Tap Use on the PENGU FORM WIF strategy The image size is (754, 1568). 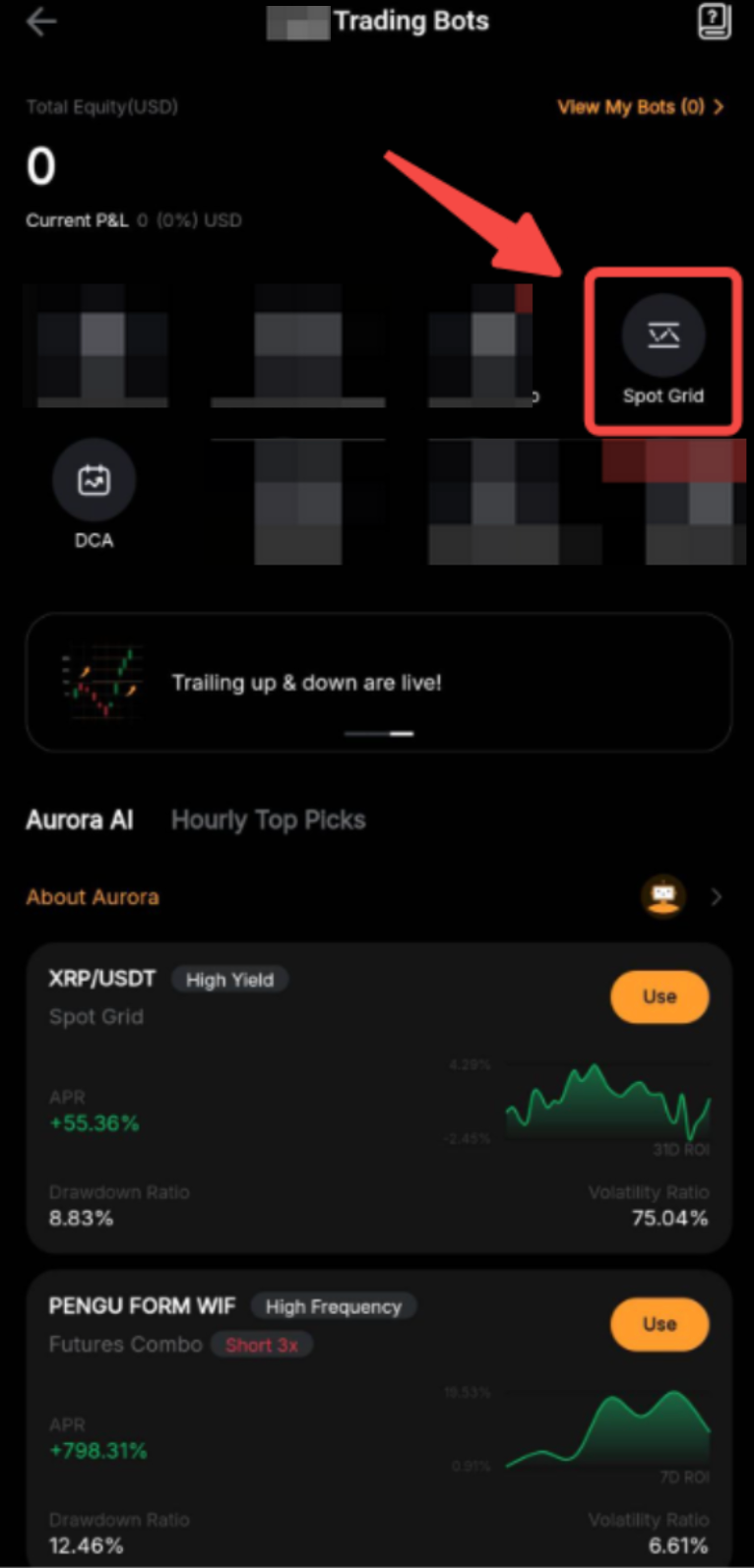click(659, 1324)
